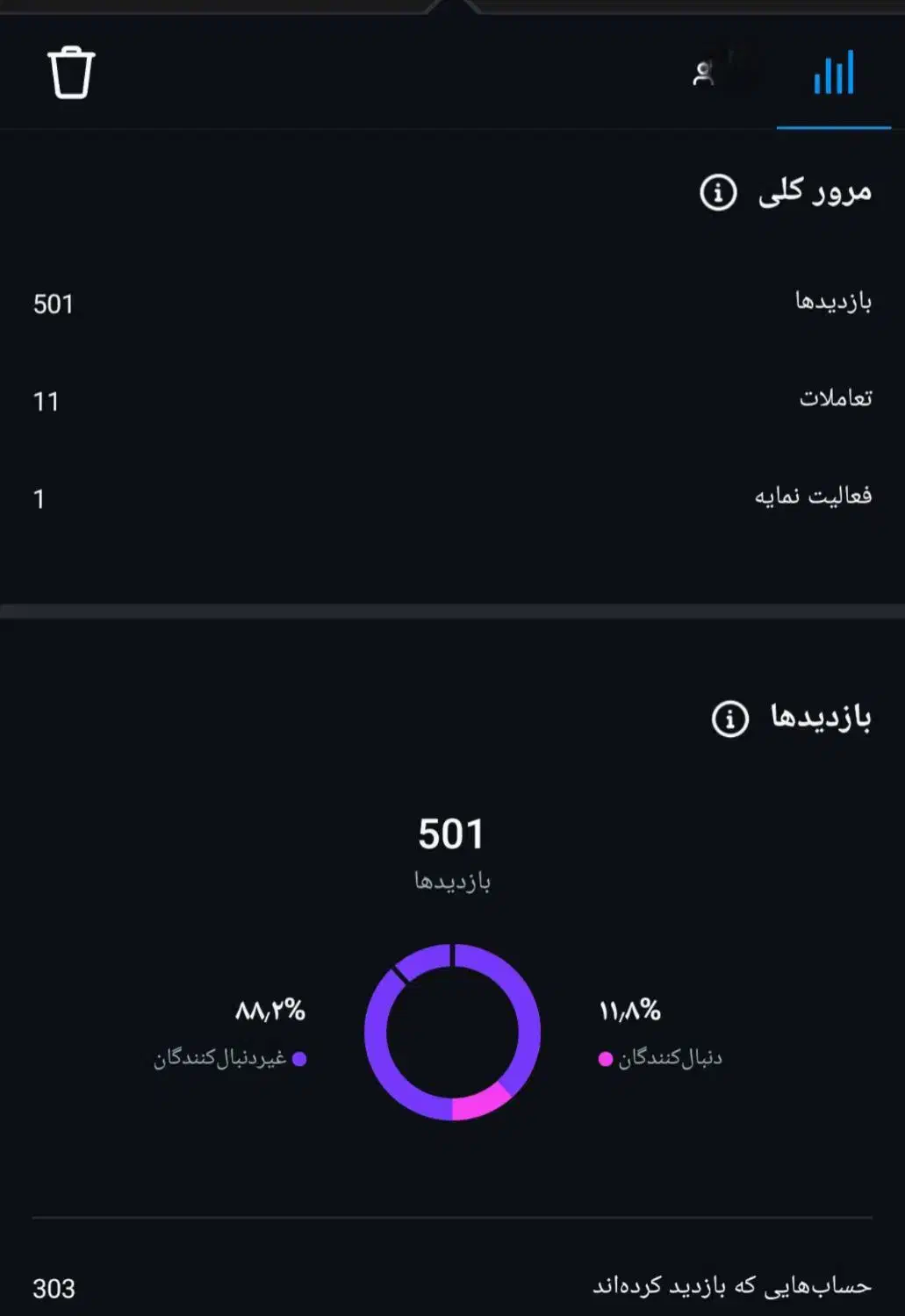The image size is (905, 1316).
Task: Open info icon beside مرور کلی
Action: pyautogui.click(x=718, y=191)
